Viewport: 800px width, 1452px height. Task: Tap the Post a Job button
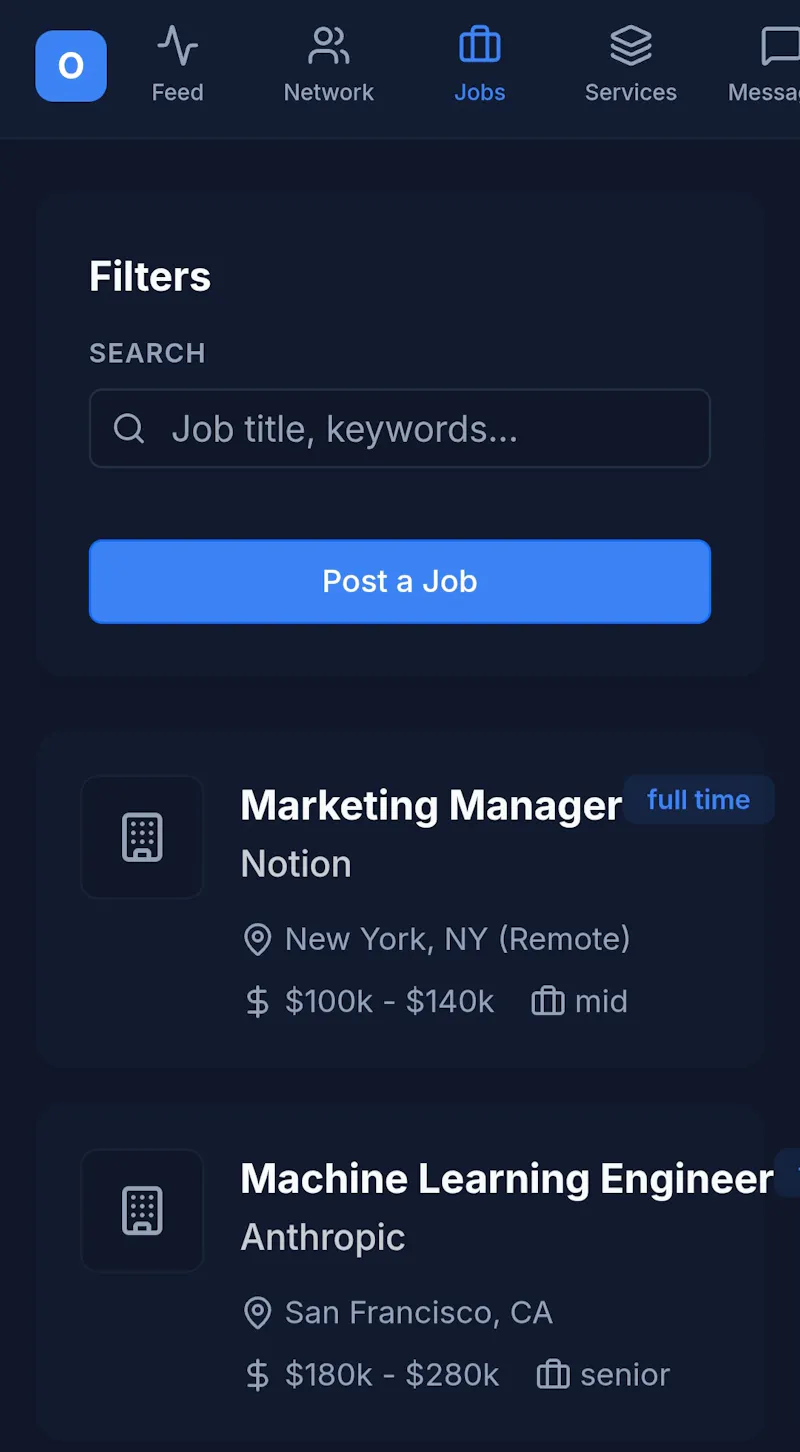tap(400, 581)
